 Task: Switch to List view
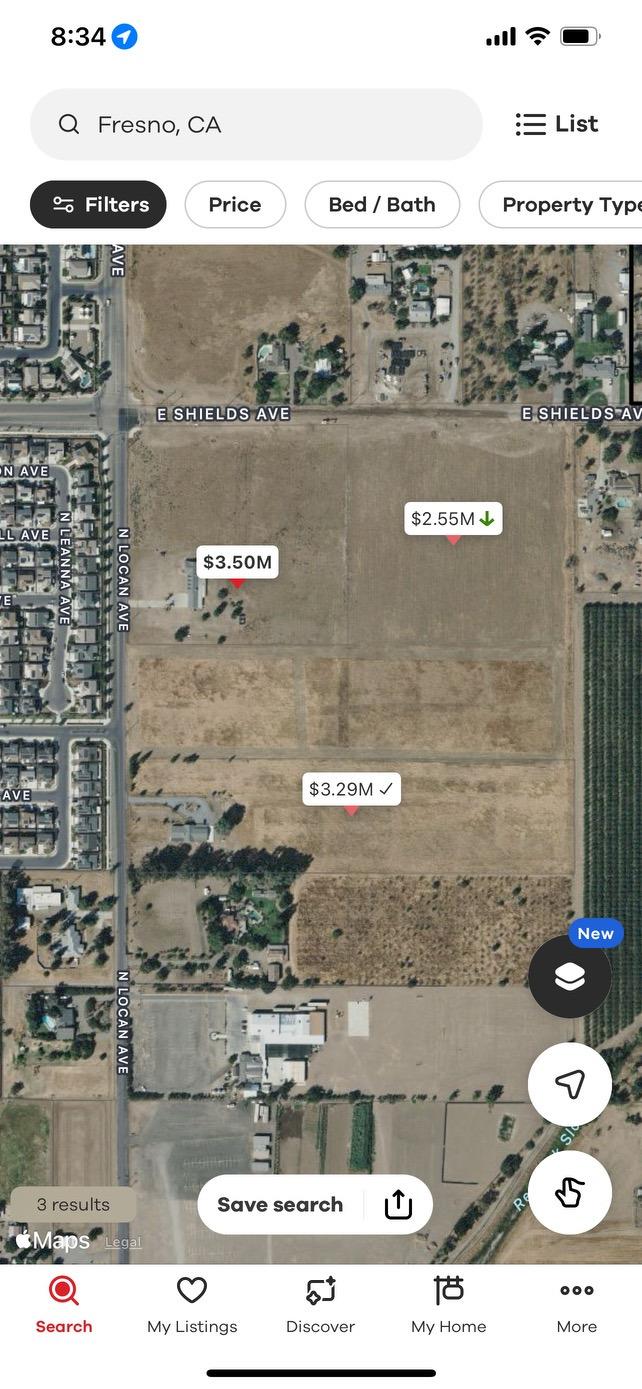[557, 124]
